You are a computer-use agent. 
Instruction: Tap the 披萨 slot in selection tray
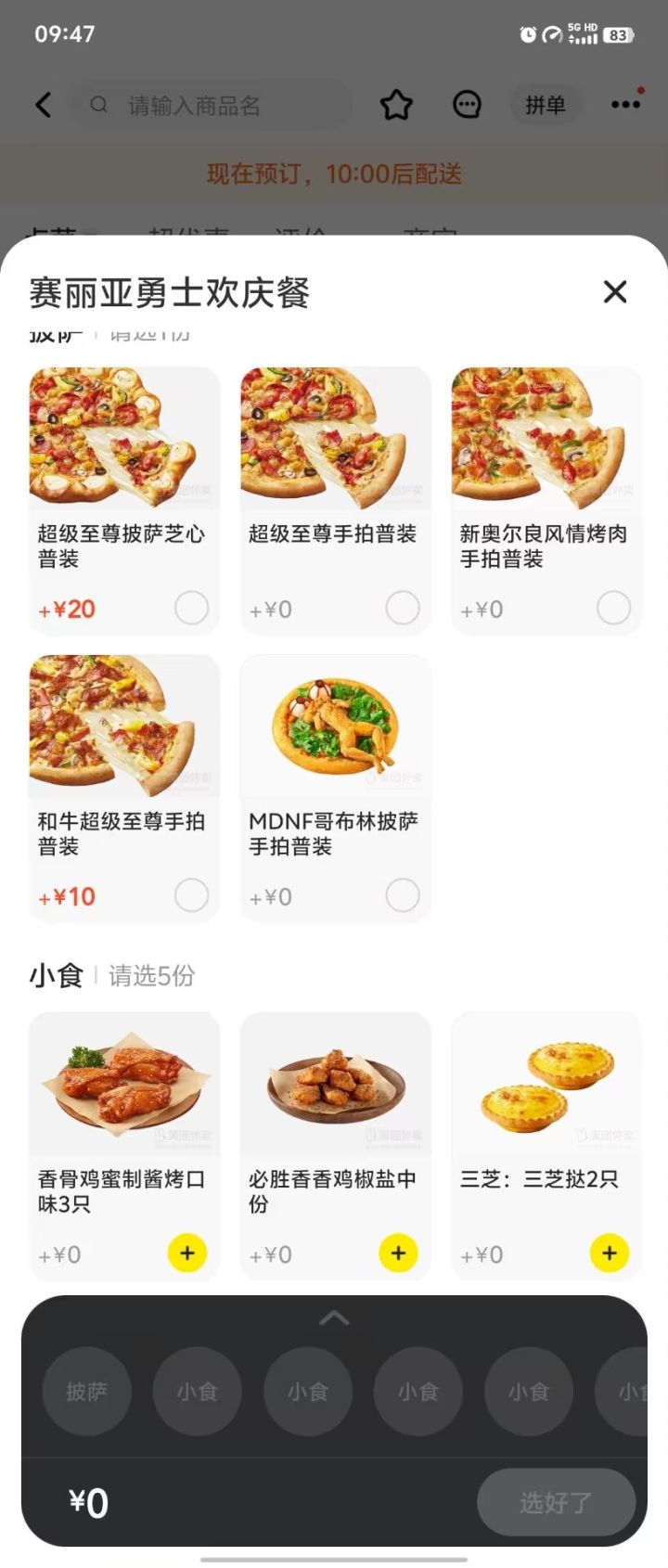87,1392
